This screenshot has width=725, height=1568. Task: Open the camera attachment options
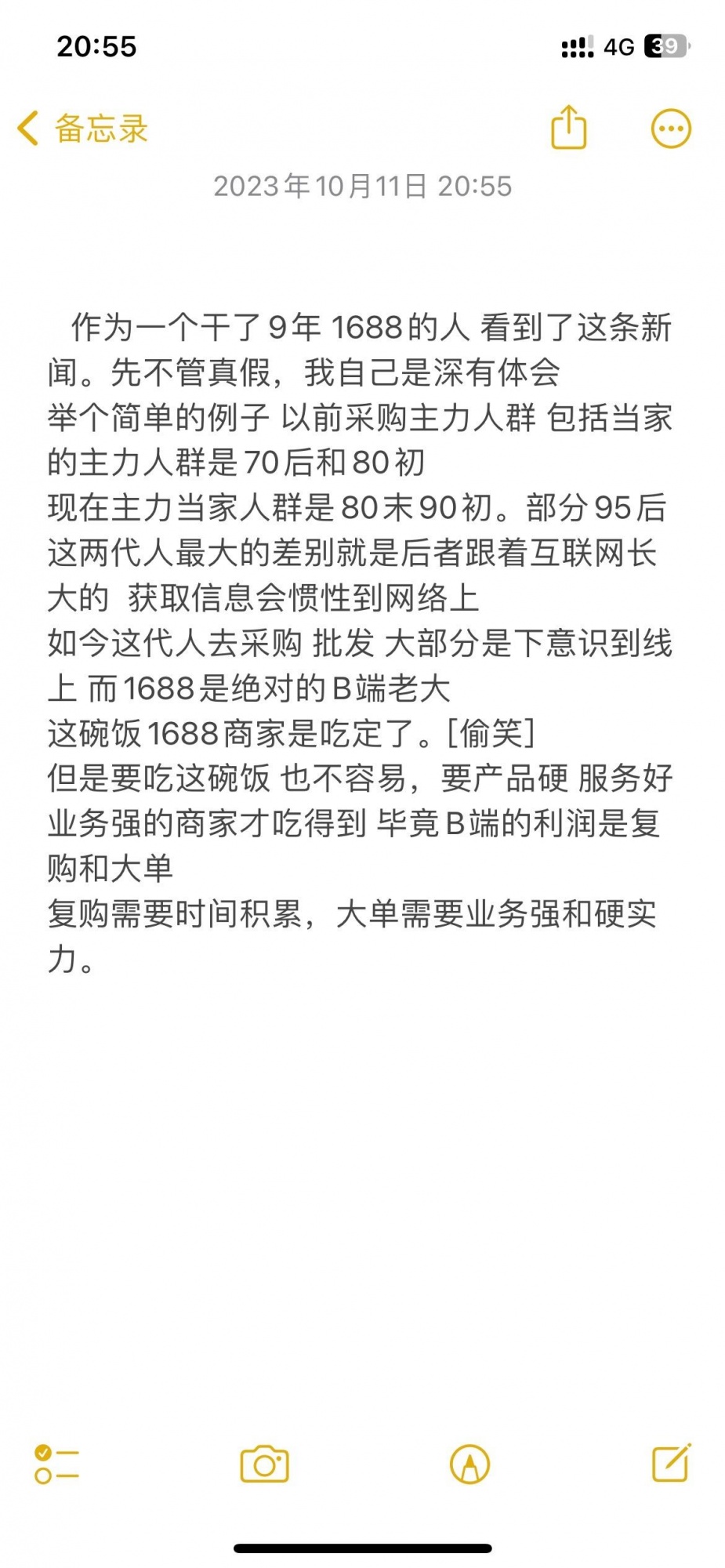[x=264, y=1464]
